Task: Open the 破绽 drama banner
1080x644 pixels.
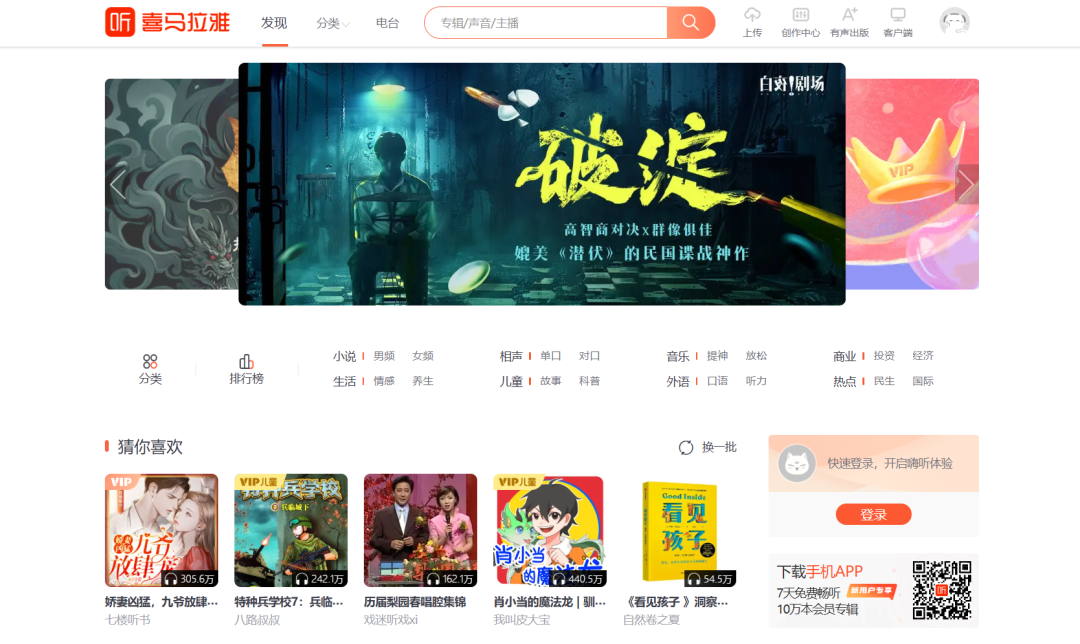Action: 541,184
